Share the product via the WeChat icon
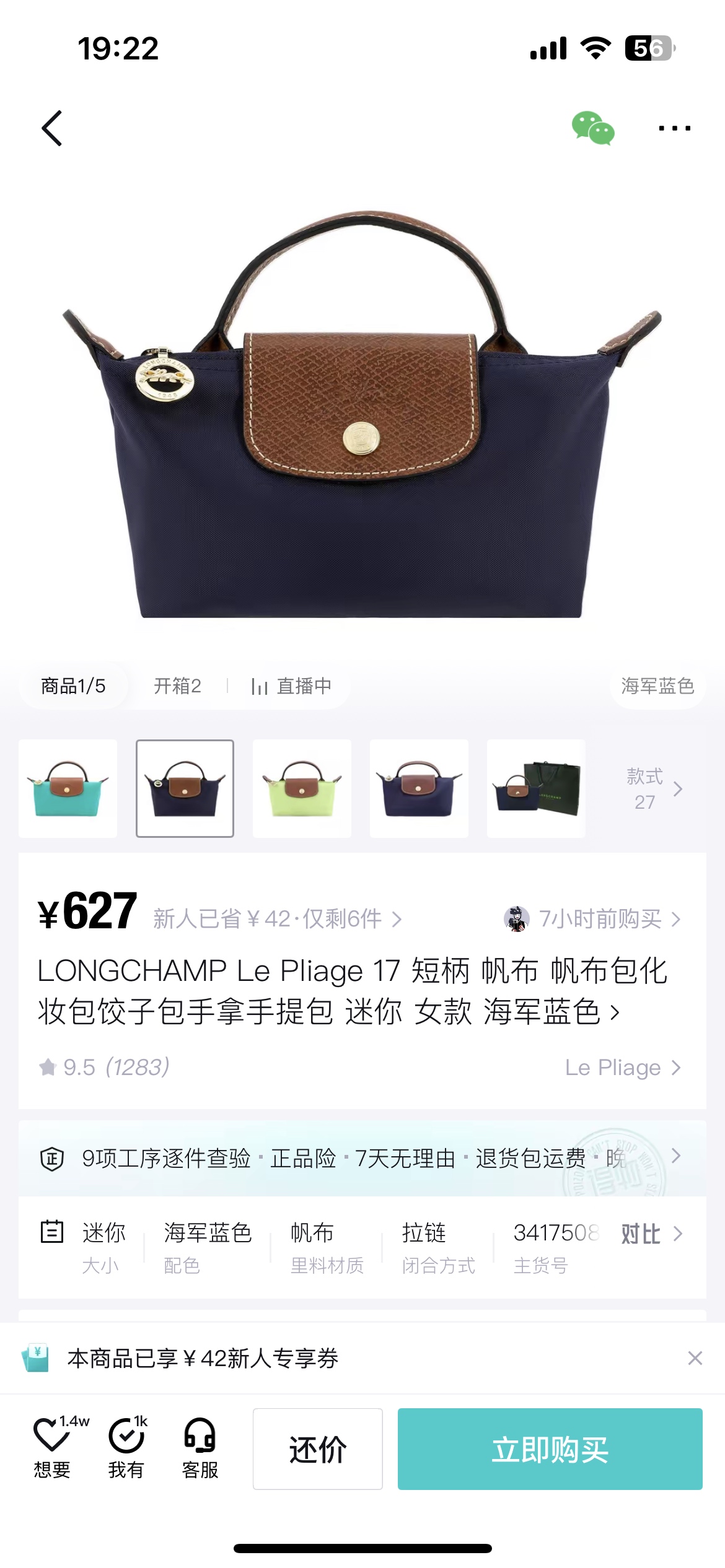Image resolution: width=725 pixels, height=1568 pixels. point(593,128)
